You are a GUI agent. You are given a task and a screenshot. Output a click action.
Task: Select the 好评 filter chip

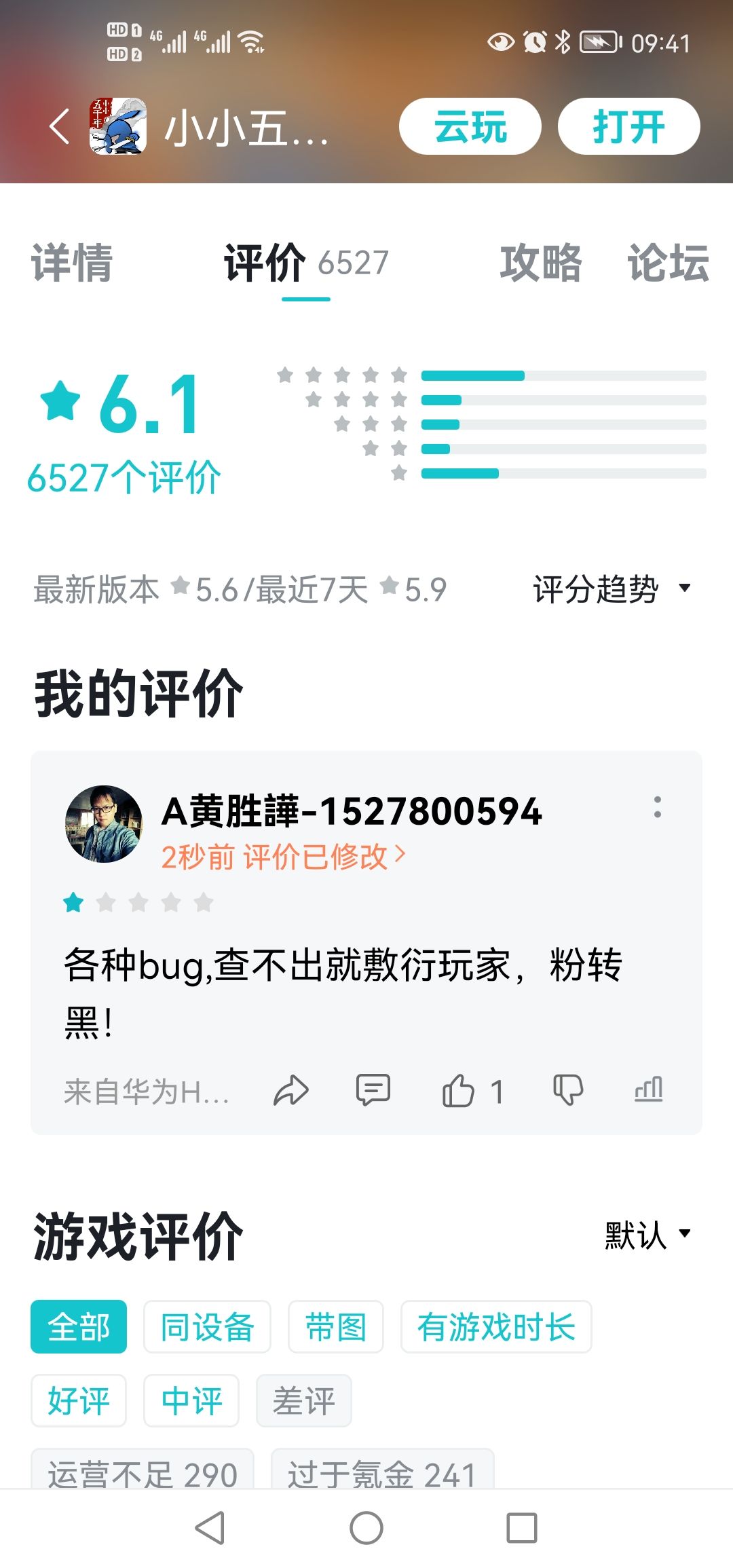[x=79, y=1400]
